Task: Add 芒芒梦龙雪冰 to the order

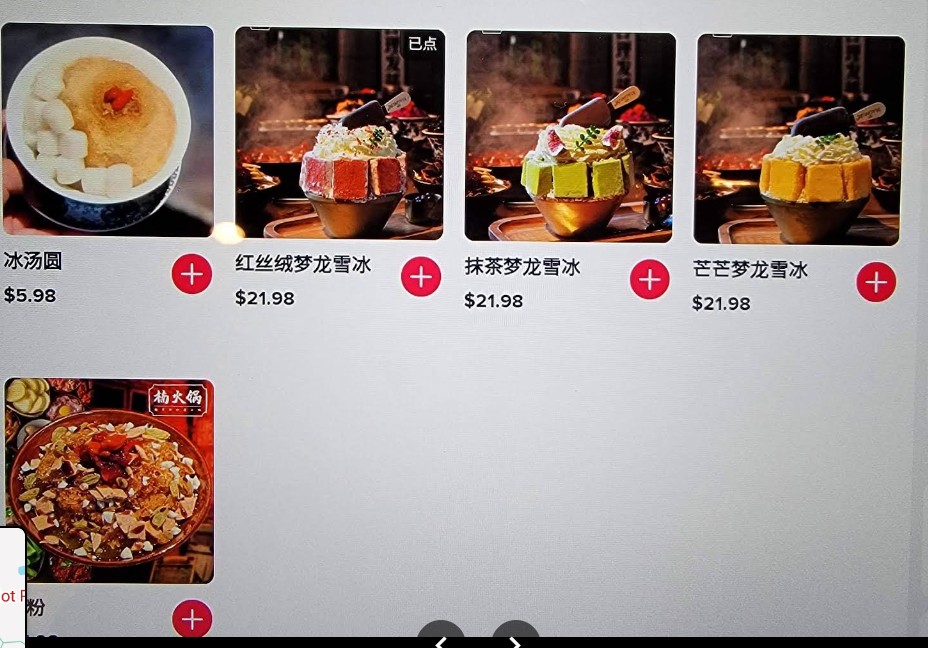Action: (x=876, y=282)
